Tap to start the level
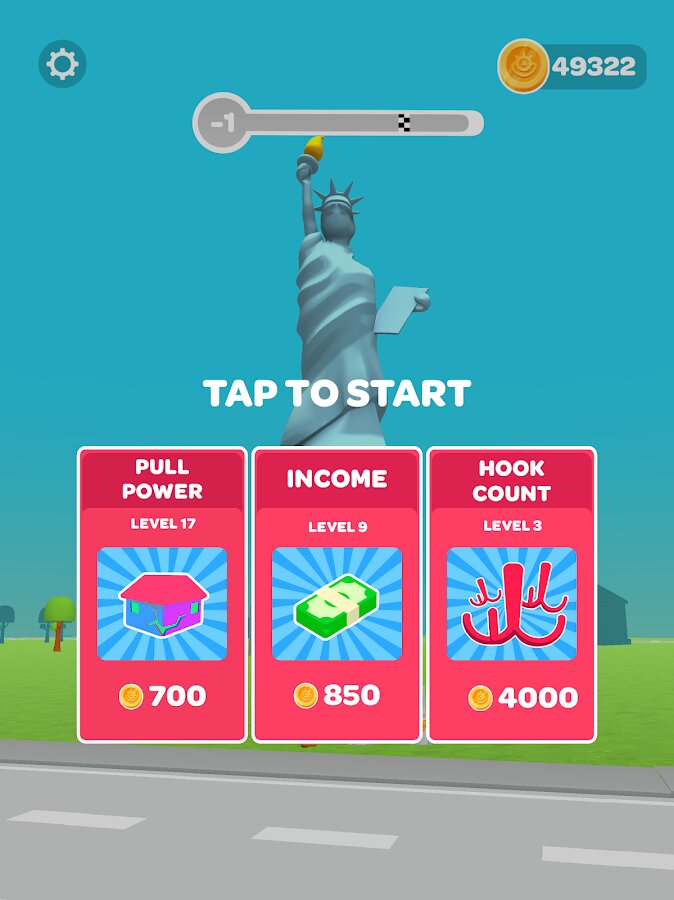674x900 pixels. [337, 393]
